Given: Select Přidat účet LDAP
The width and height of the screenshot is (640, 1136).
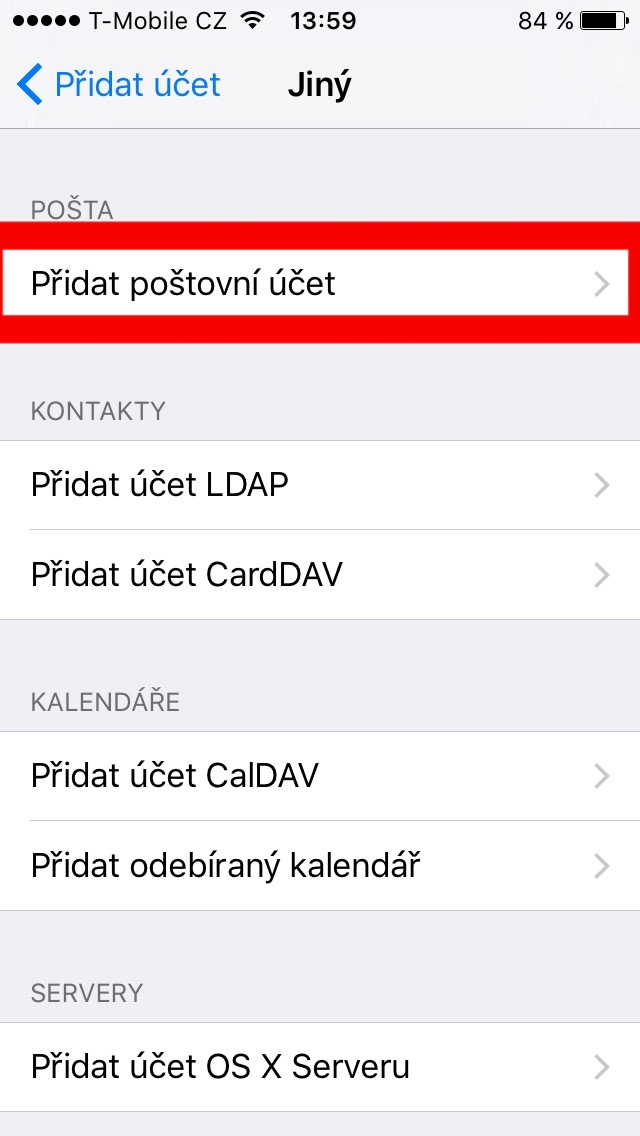Looking at the screenshot, I should point(318,485).
